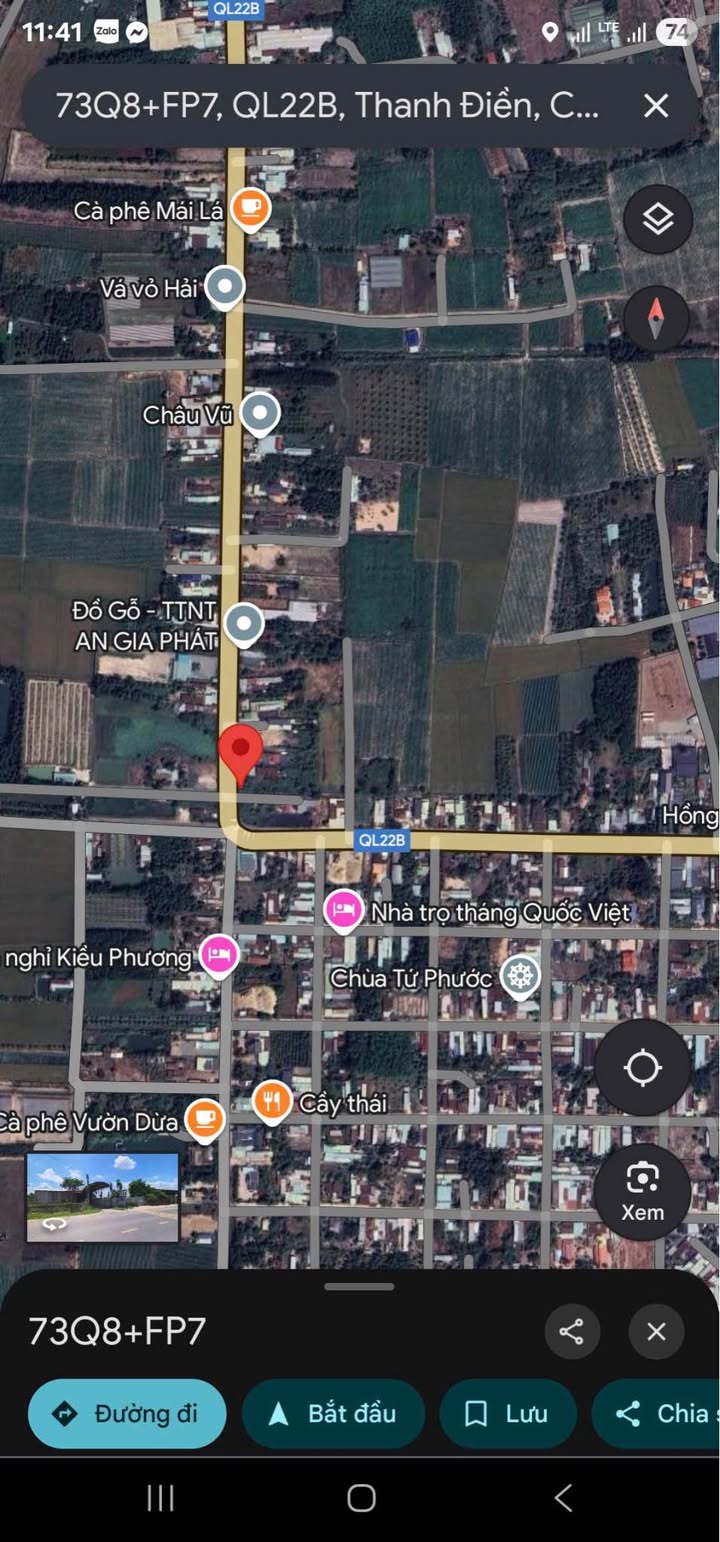Center map on my current location
The width and height of the screenshot is (720, 1542).
click(x=642, y=1068)
